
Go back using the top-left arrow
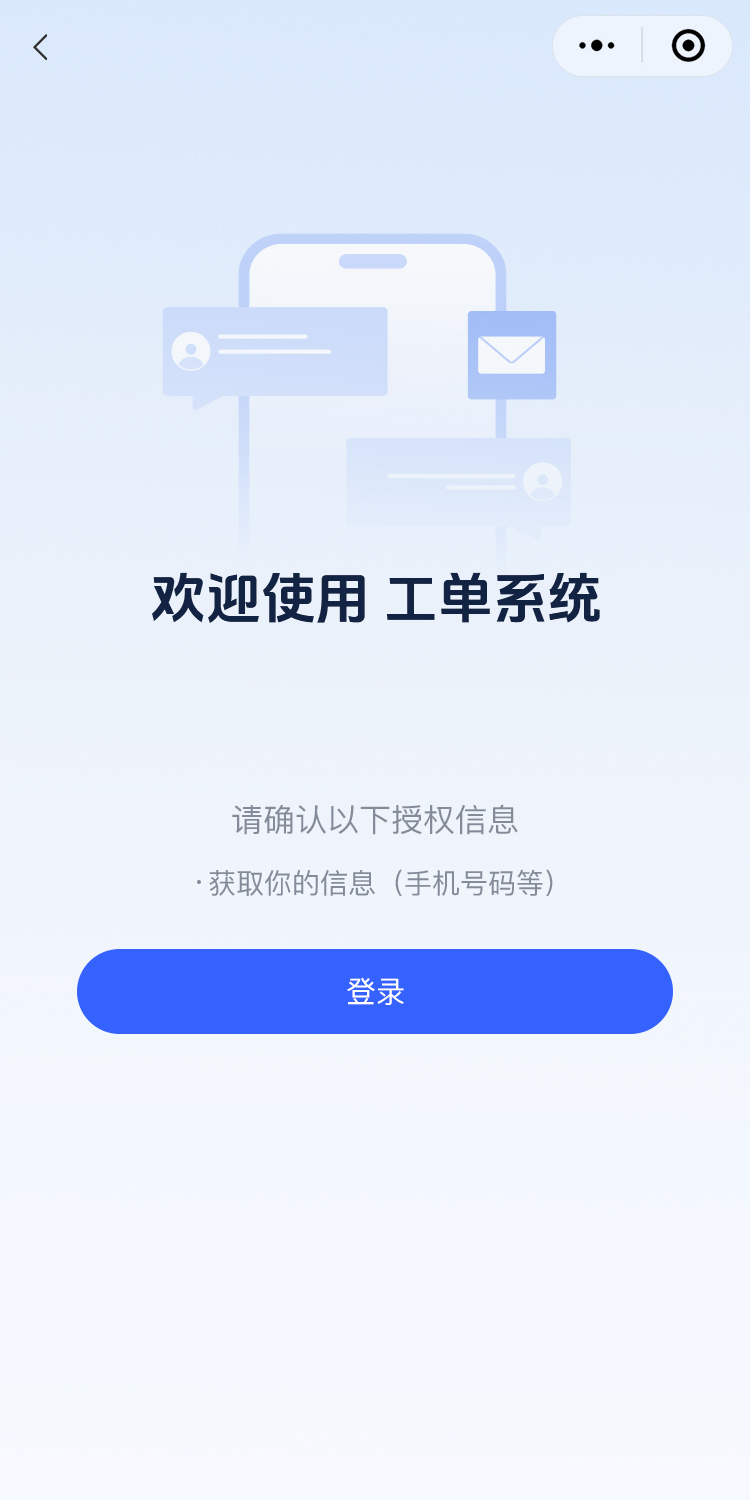pyautogui.click(x=40, y=47)
